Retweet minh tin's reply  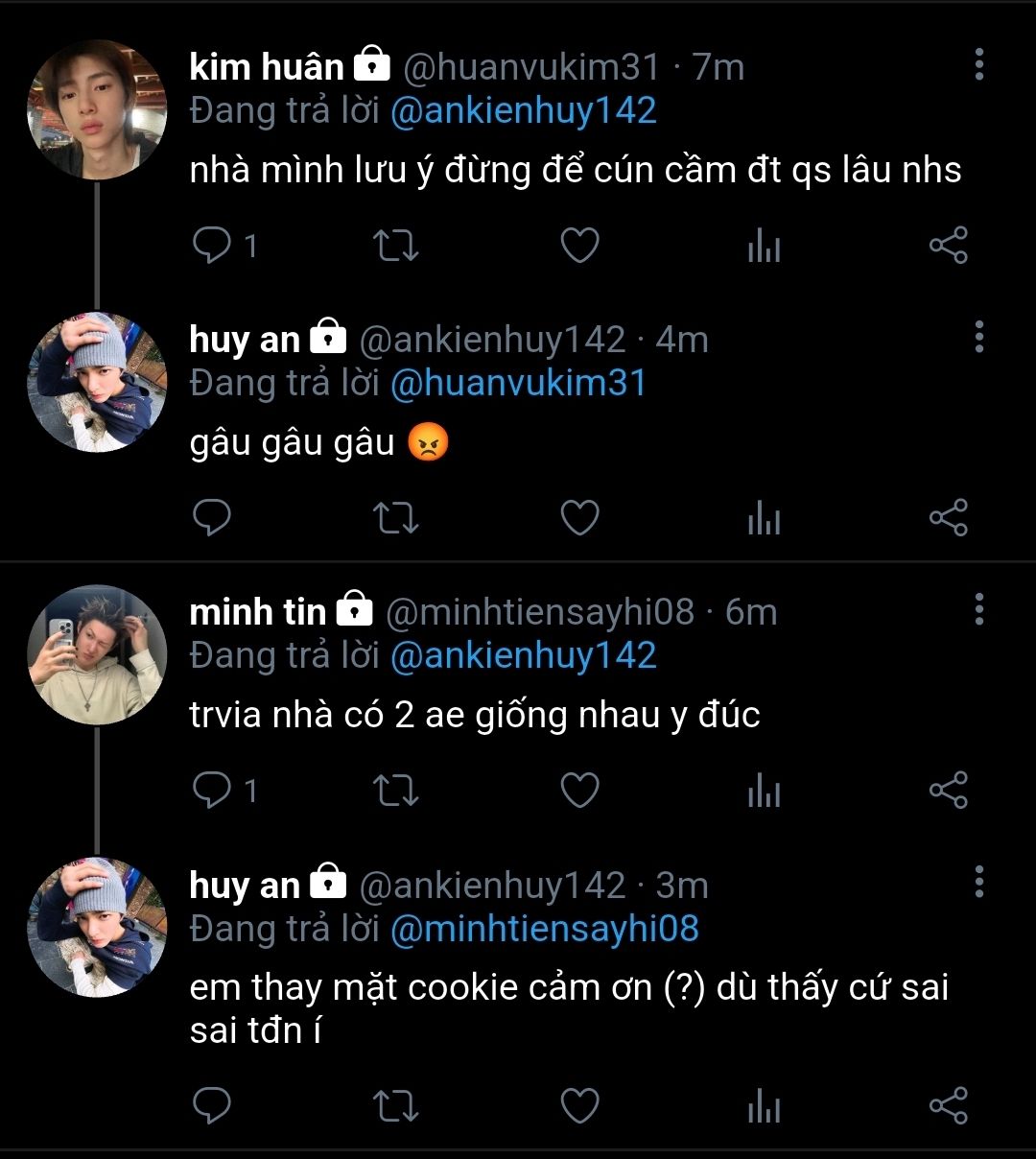395,791
